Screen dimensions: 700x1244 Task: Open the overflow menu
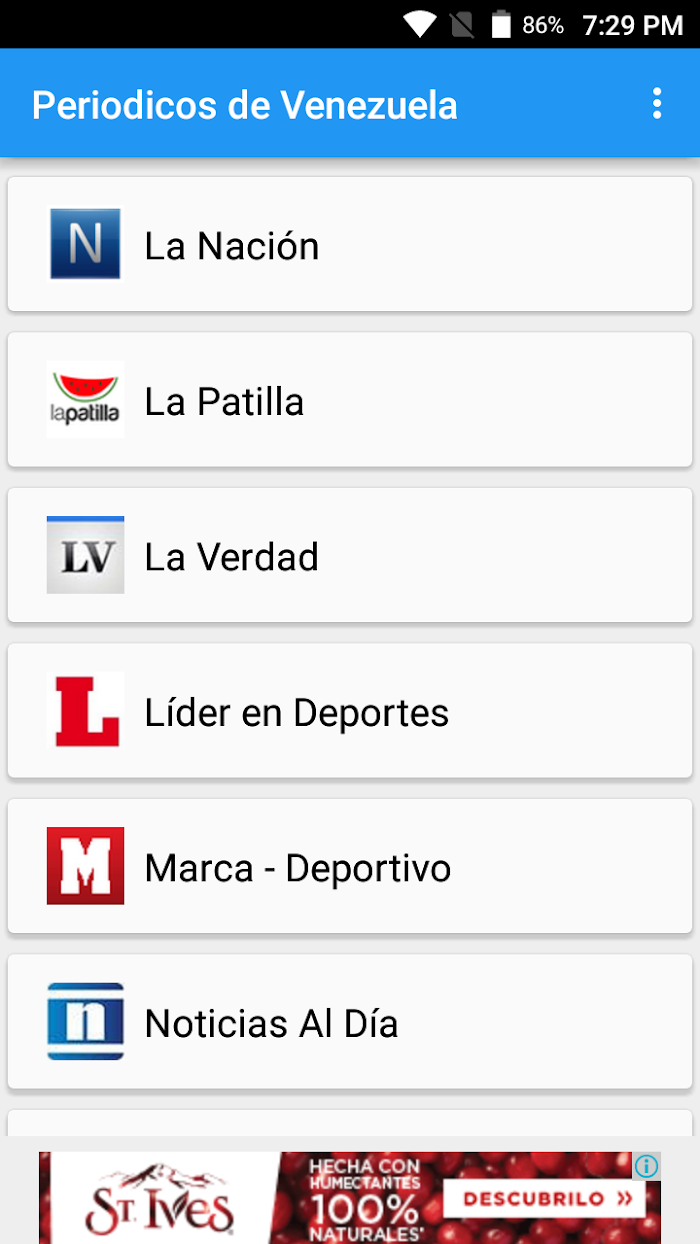pos(657,104)
